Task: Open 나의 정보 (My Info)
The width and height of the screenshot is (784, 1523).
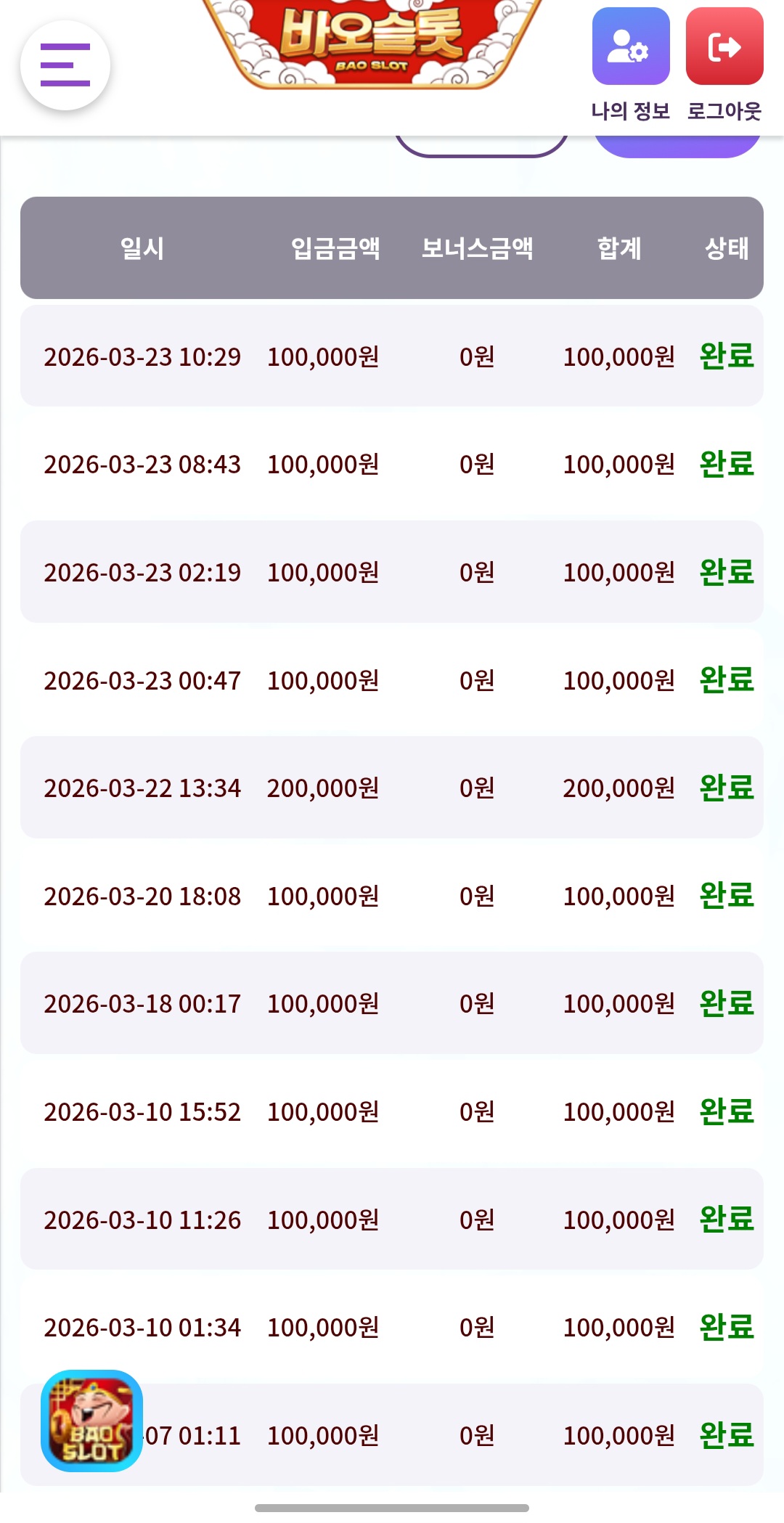Action: pyautogui.click(x=630, y=48)
